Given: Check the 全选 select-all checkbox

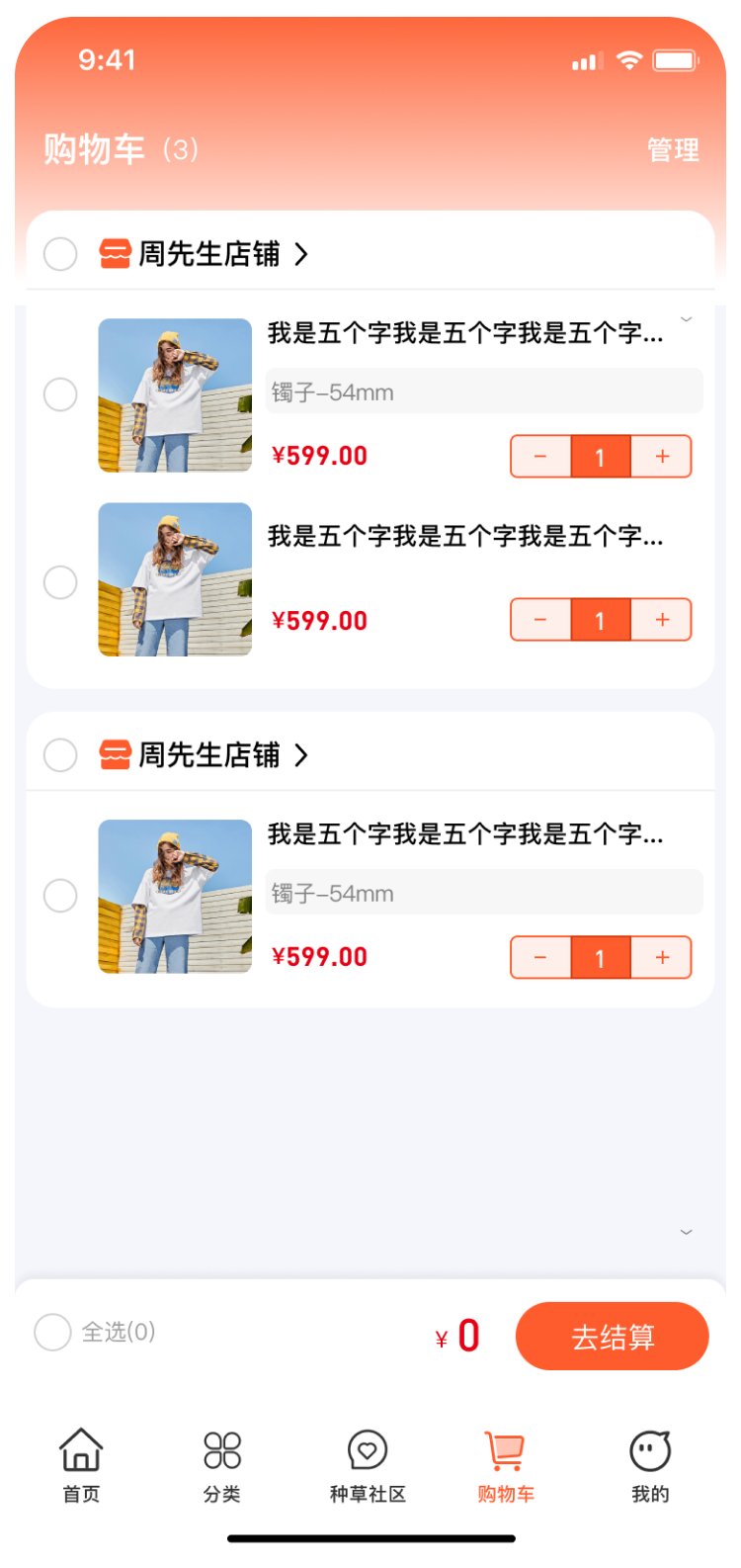Looking at the screenshot, I should pos(53,1332).
